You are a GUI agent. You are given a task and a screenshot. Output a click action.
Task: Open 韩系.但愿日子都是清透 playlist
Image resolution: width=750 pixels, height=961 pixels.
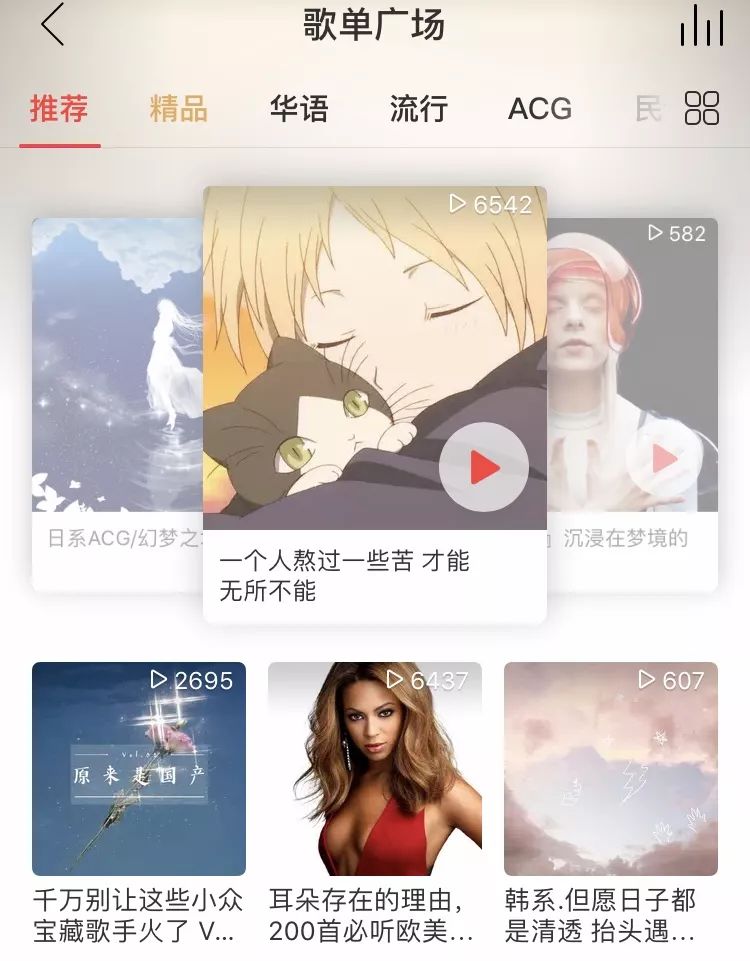pyautogui.click(x=611, y=770)
